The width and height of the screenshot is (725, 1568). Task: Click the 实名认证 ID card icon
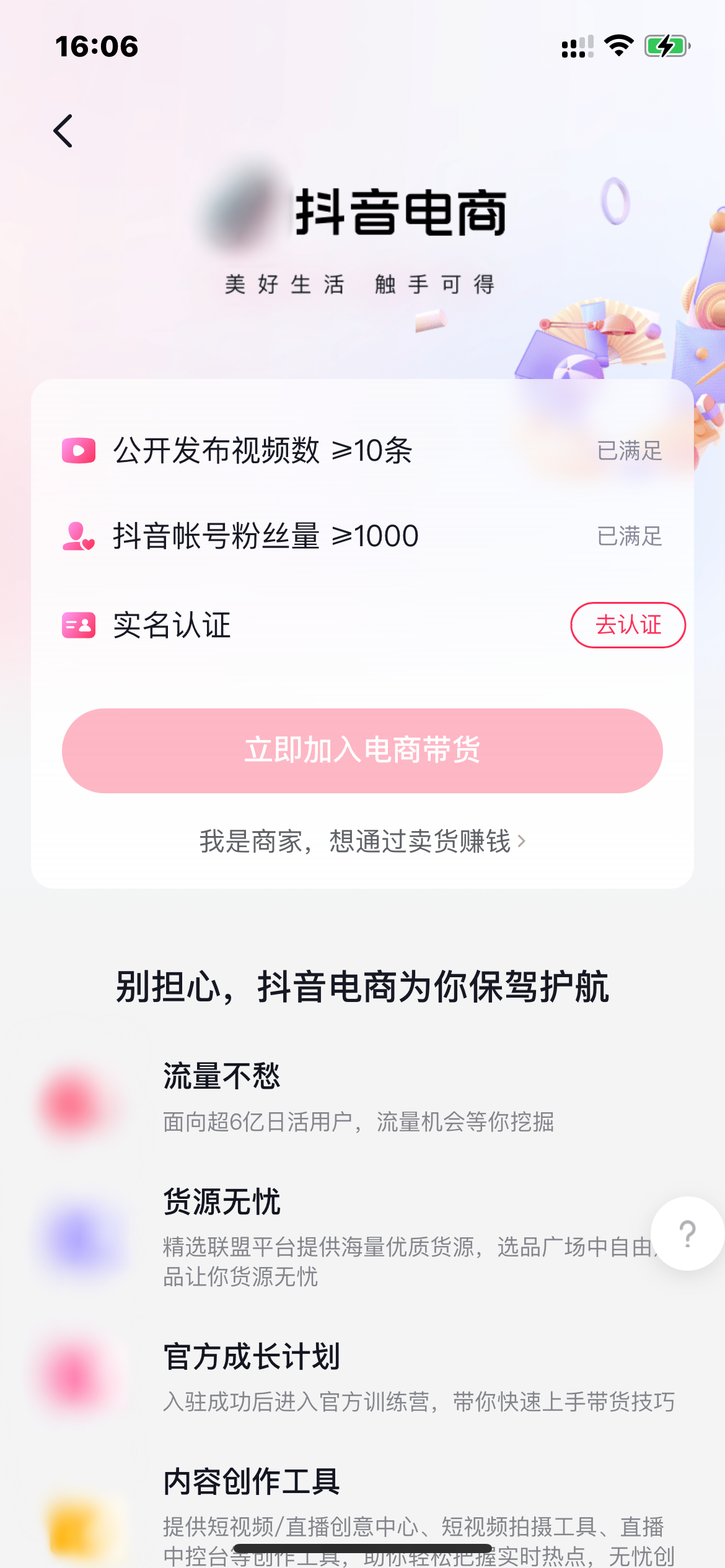(78, 625)
